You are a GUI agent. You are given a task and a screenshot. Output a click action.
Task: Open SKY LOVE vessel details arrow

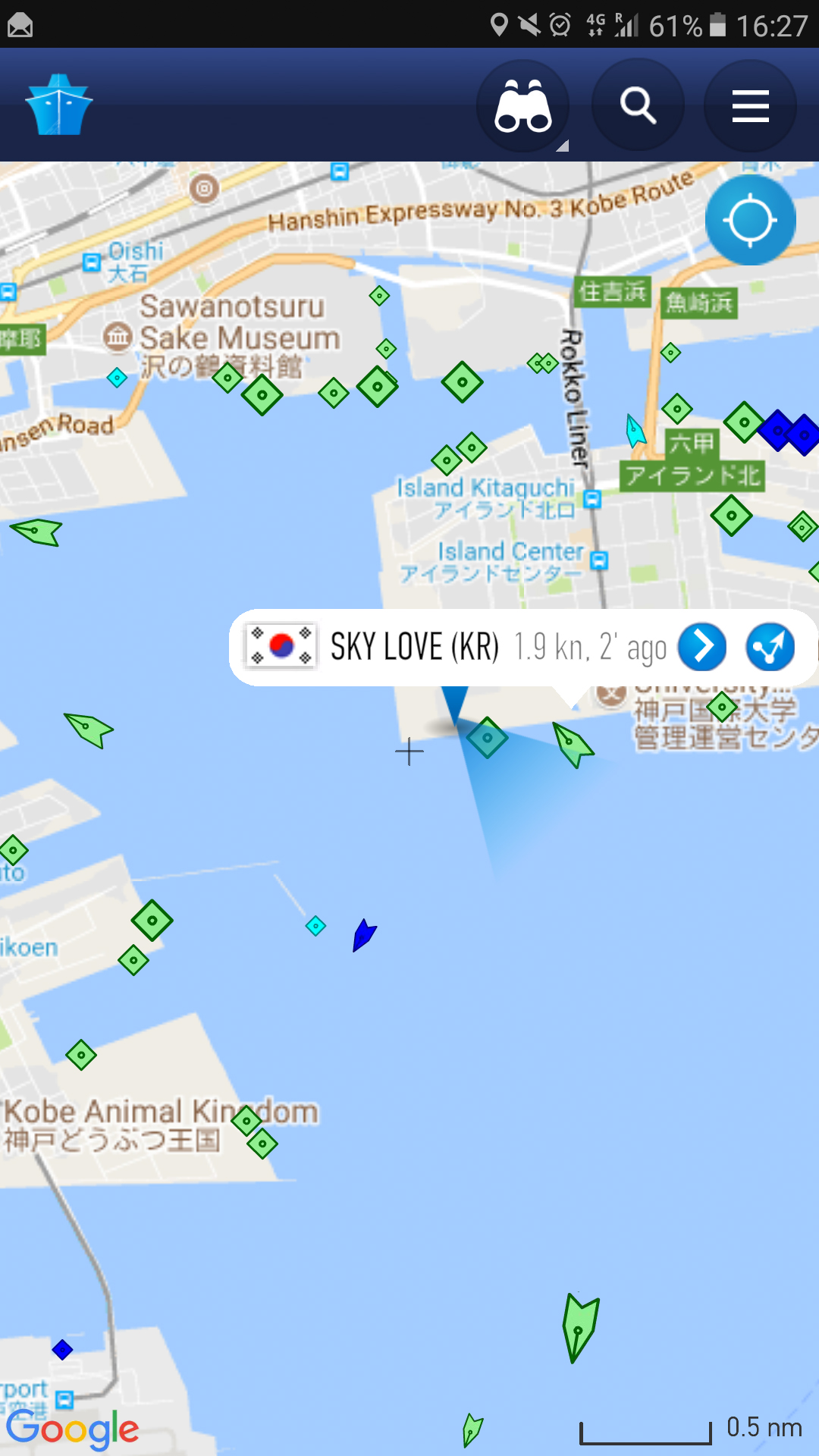pyautogui.click(x=701, y=647)
